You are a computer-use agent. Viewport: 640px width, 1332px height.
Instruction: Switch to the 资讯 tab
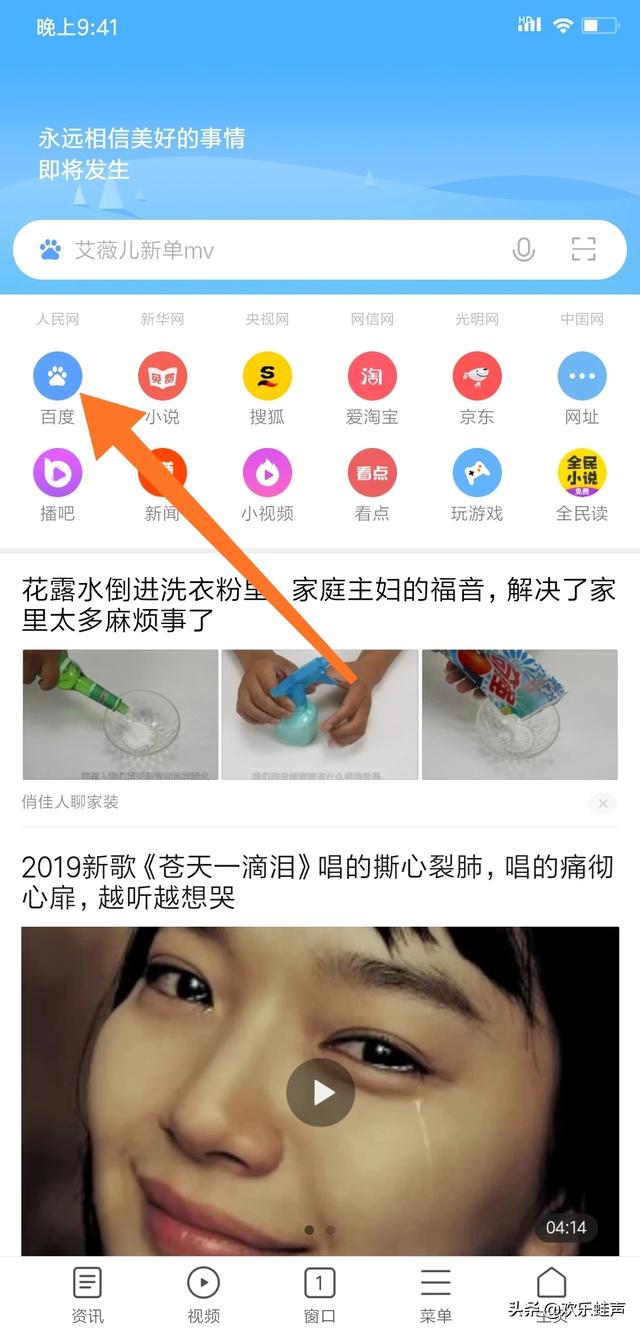click(x=88, y=1294)
